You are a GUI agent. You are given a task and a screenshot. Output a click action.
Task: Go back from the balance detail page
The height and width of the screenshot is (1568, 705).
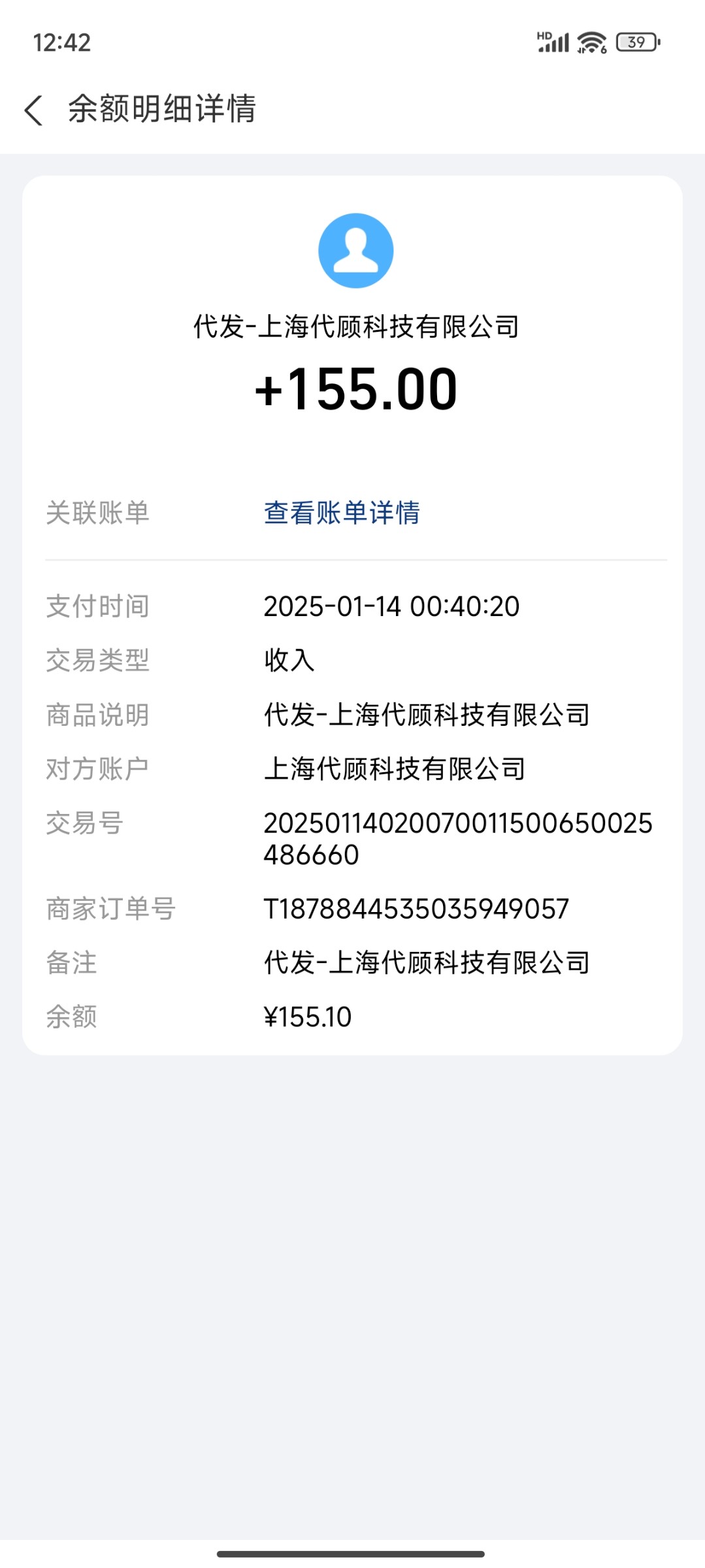click(x=34, y=110)
